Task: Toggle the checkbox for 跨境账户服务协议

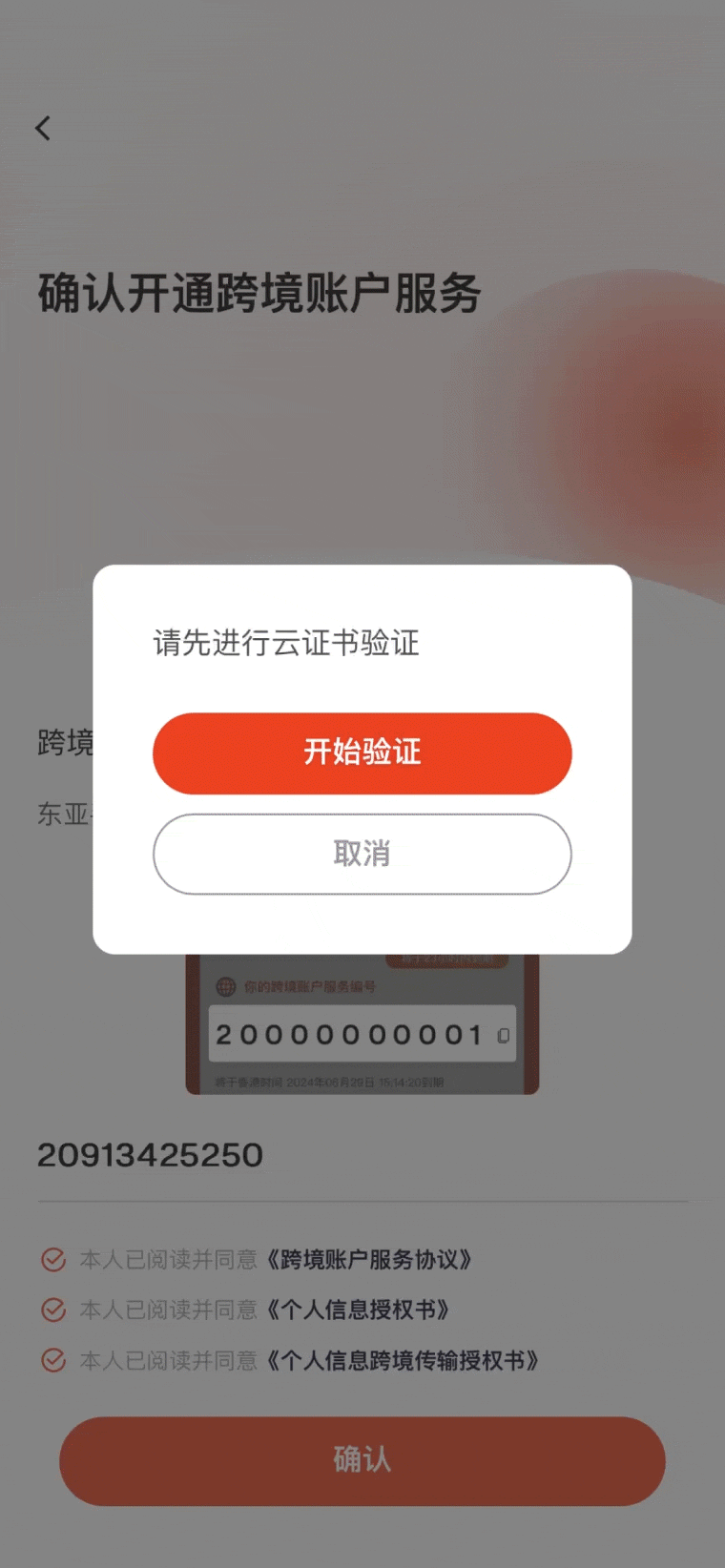Action: [x=53, y=1260]
